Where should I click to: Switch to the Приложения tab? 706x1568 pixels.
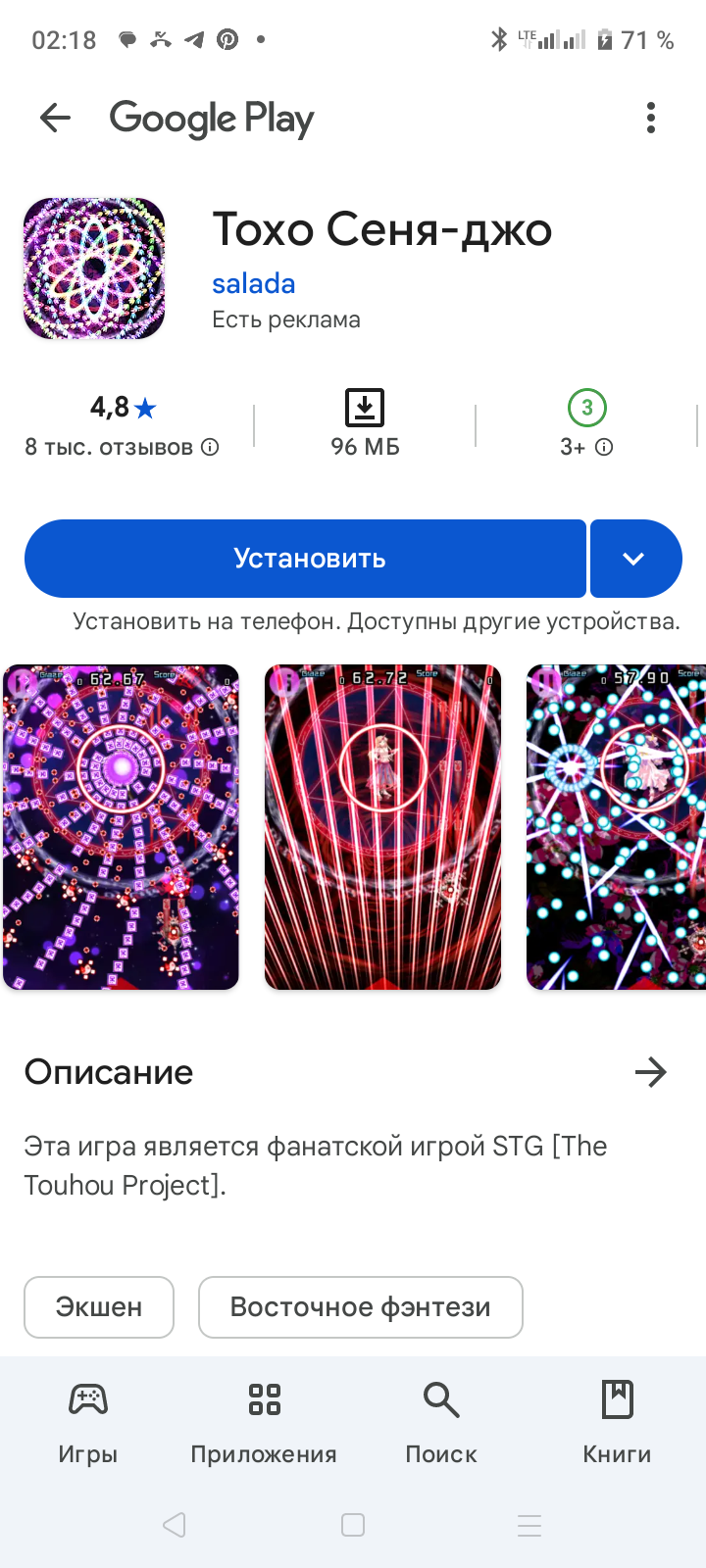[x=264, y=1421]
